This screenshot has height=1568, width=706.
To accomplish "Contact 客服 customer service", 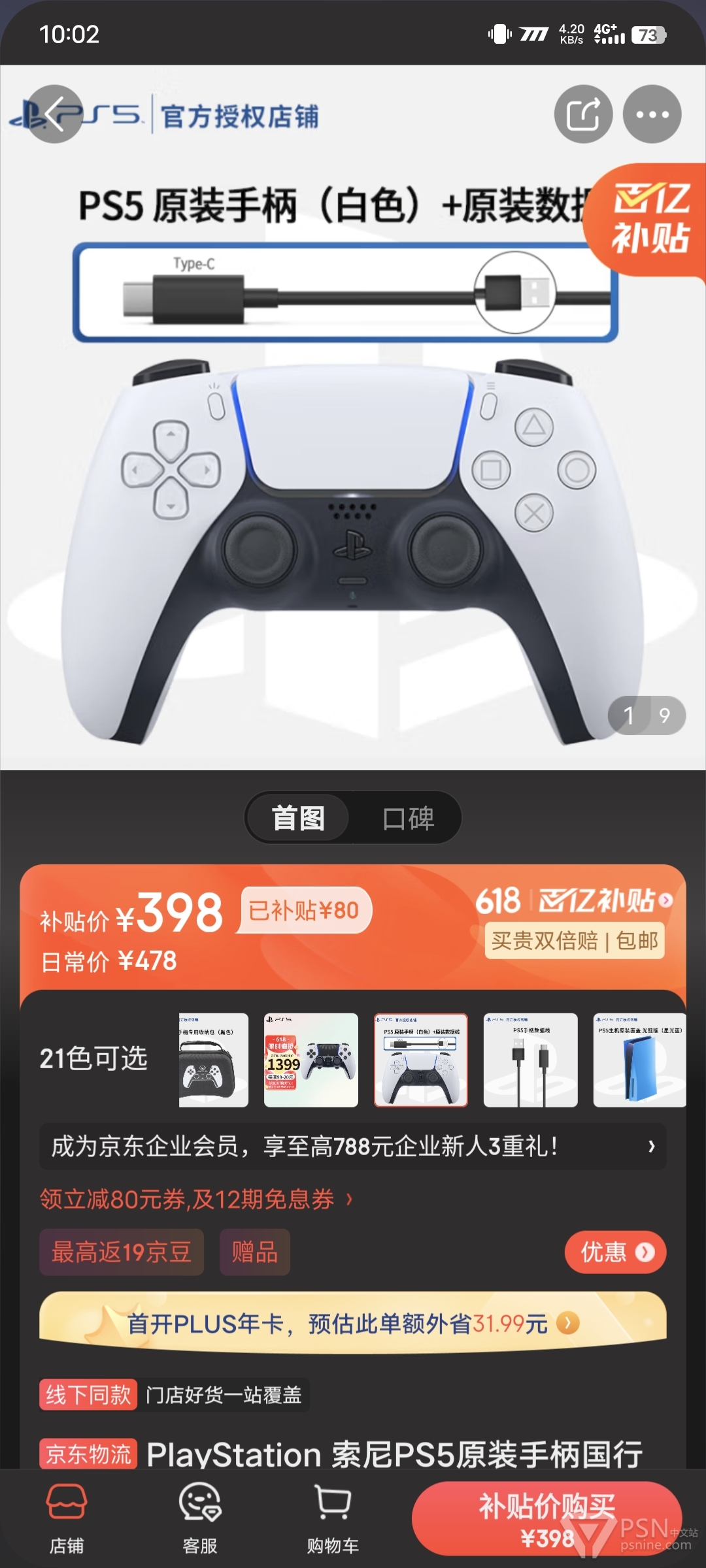I will pyautogui.click(x=200, y=1519).
